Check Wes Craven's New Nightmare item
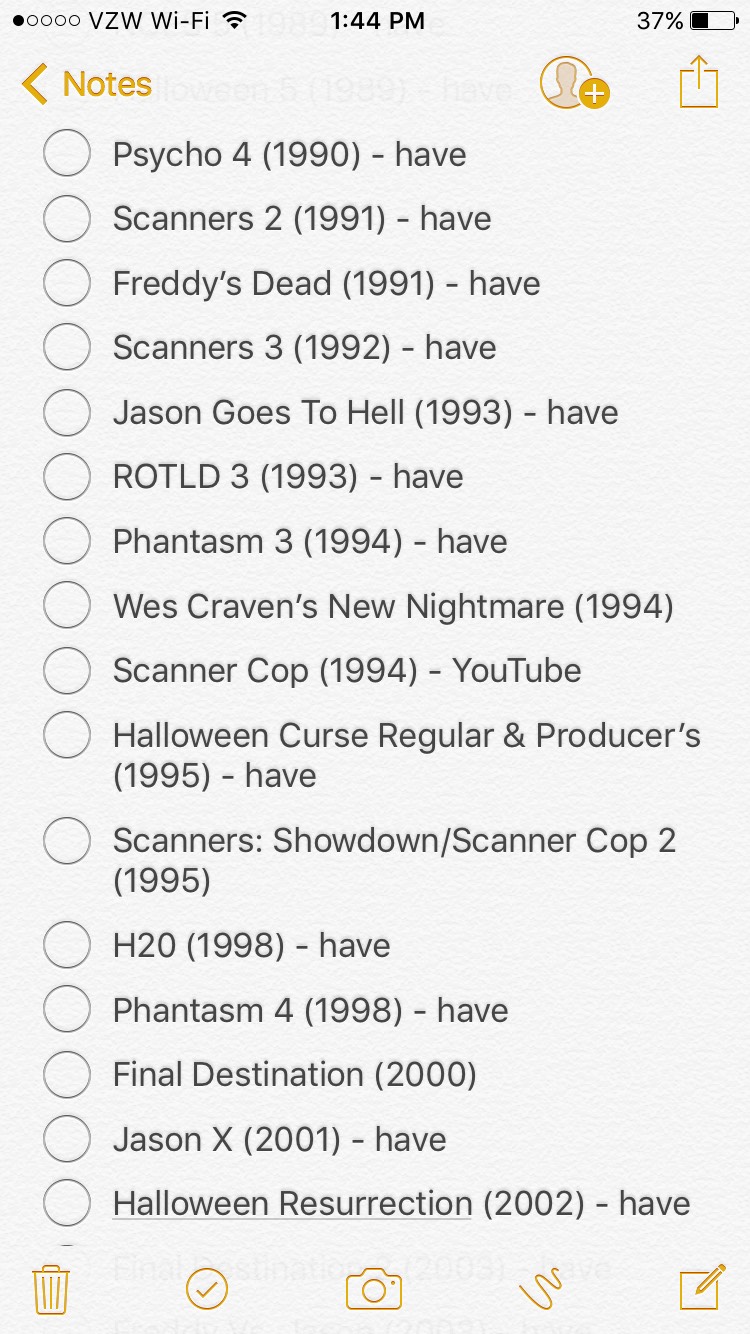The height and width of the screenshot is (1334, 750). 67,606
